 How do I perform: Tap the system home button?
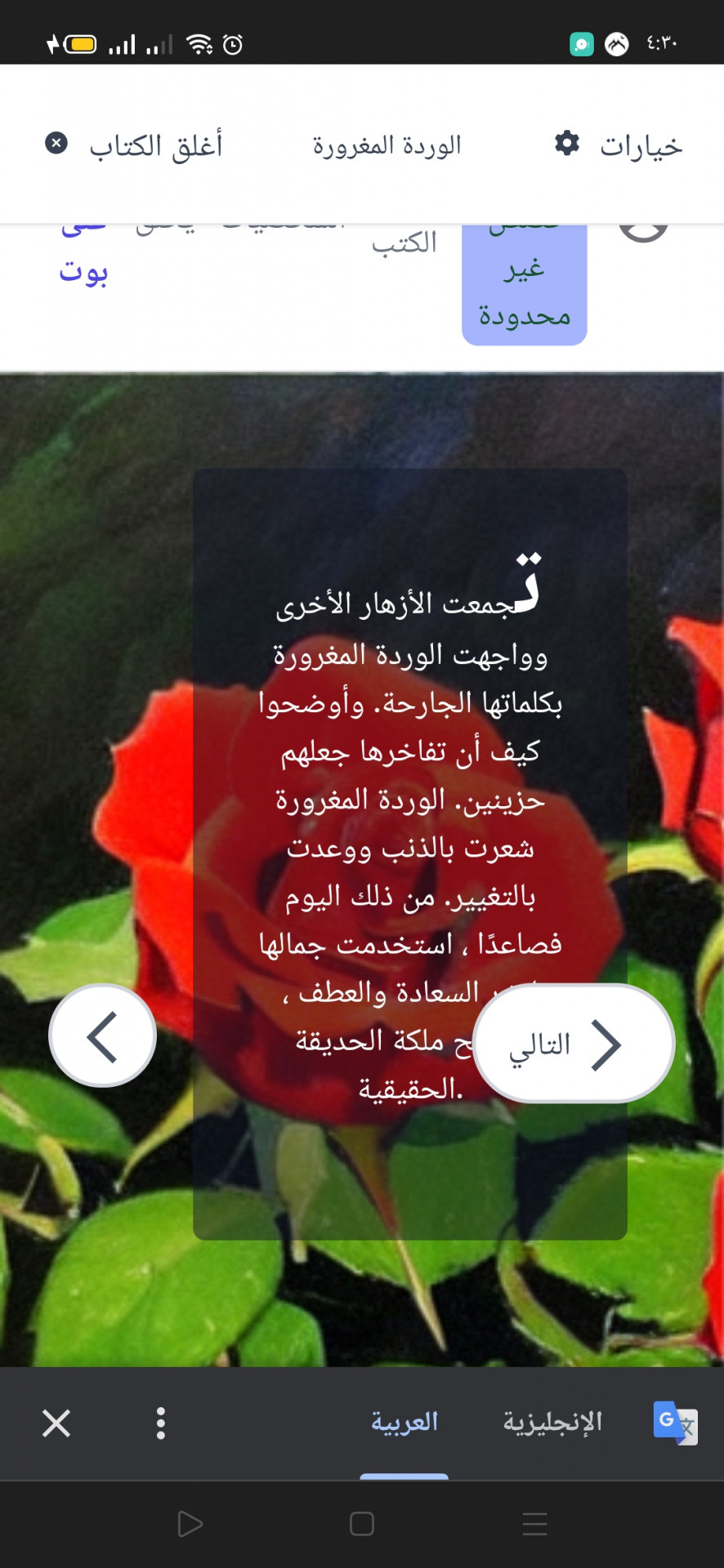click(x=361, y=1524)
